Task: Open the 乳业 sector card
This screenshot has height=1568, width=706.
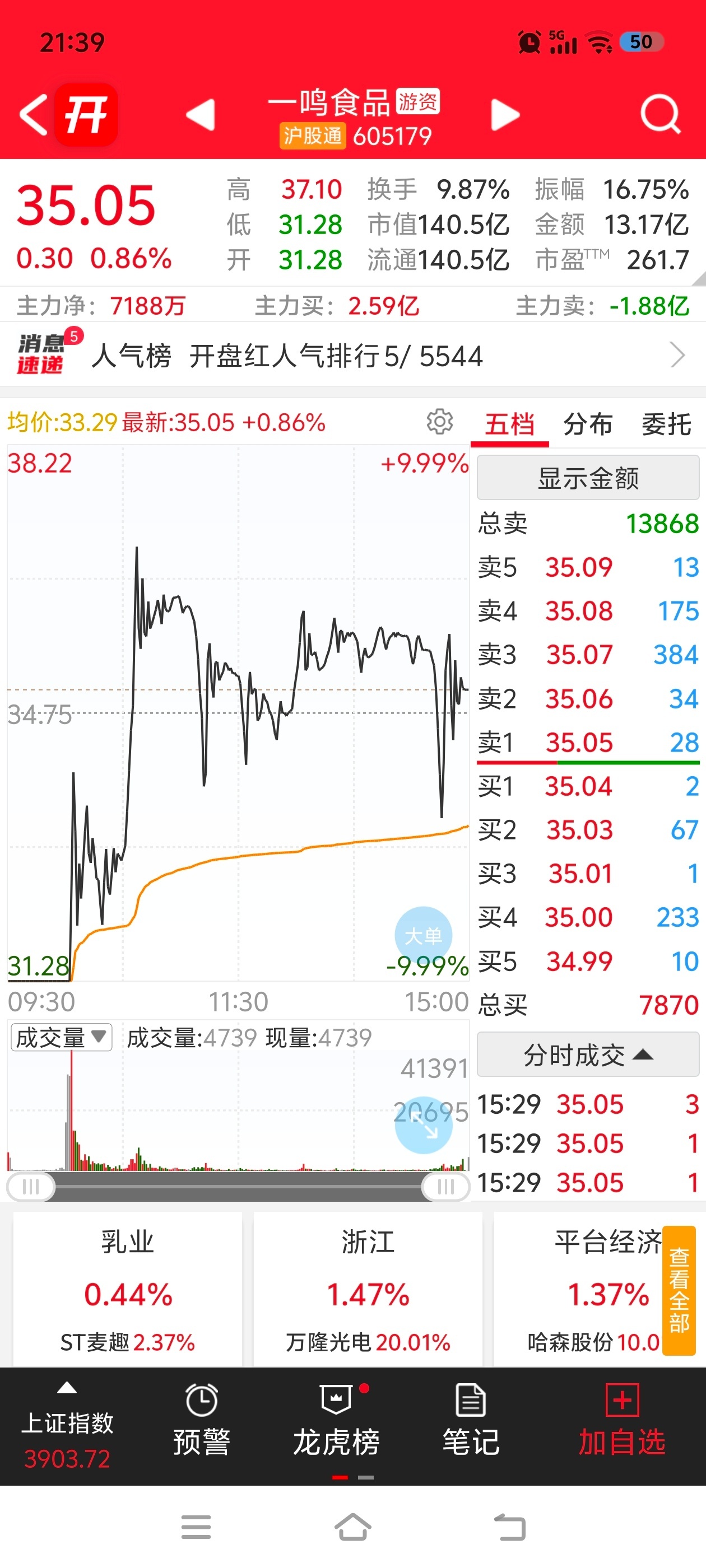Action: coord(128,1289)
